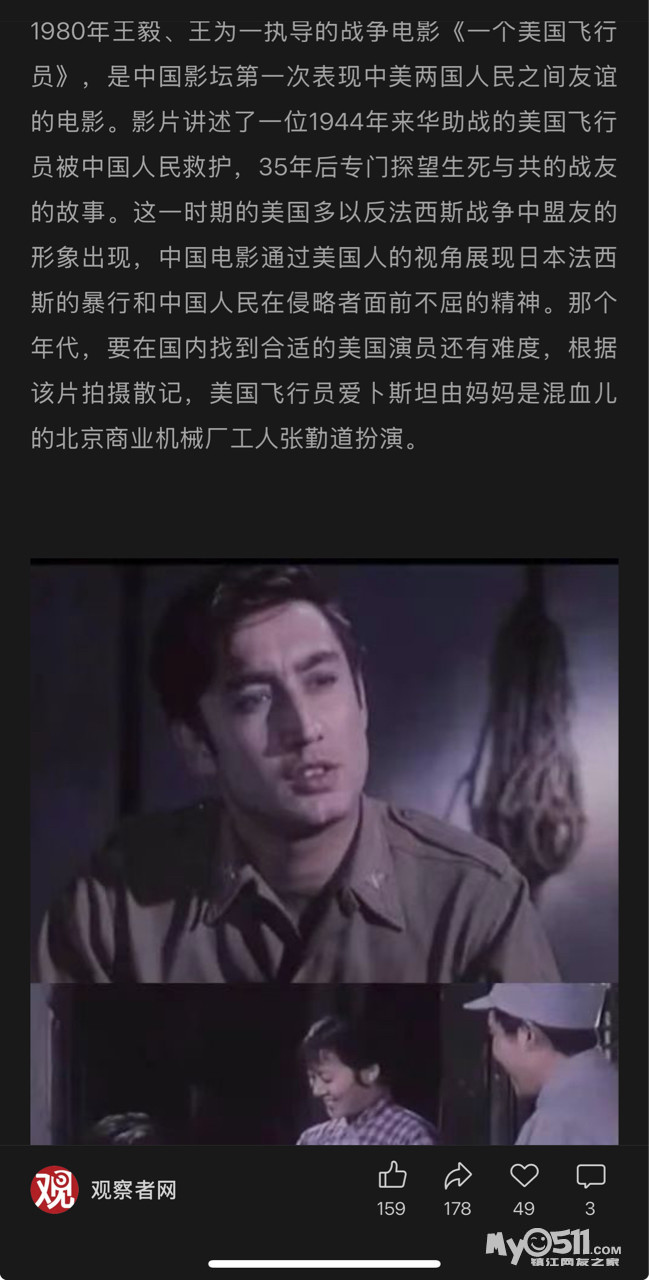Viewport: 649px width, 1280px height.
Task: Like this article with the thumbs-up icon
Action: click(392, 1175)
